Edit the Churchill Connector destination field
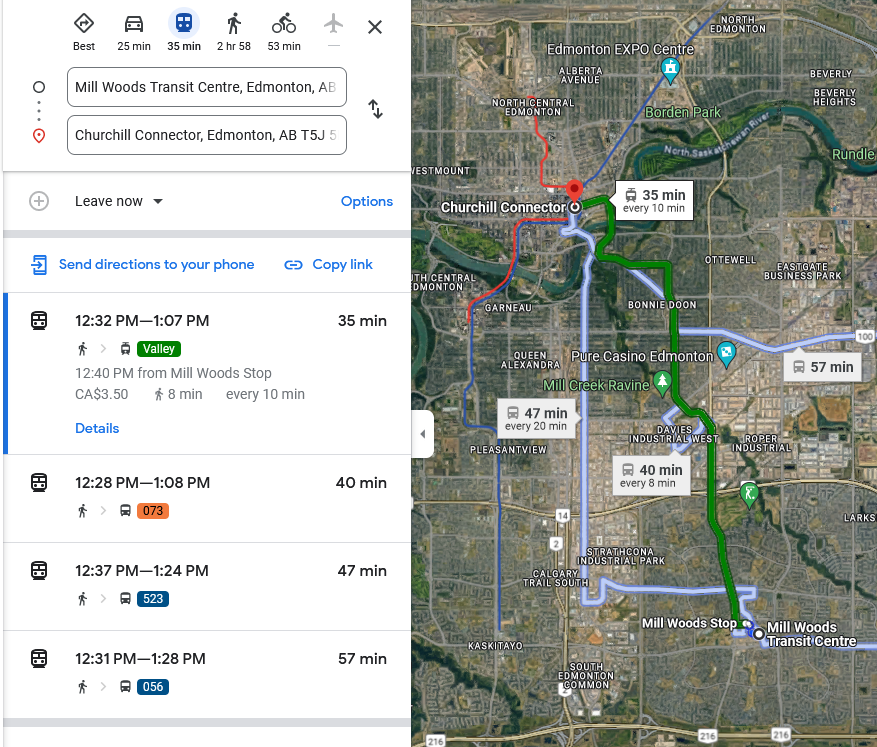 tap(206, 135)
